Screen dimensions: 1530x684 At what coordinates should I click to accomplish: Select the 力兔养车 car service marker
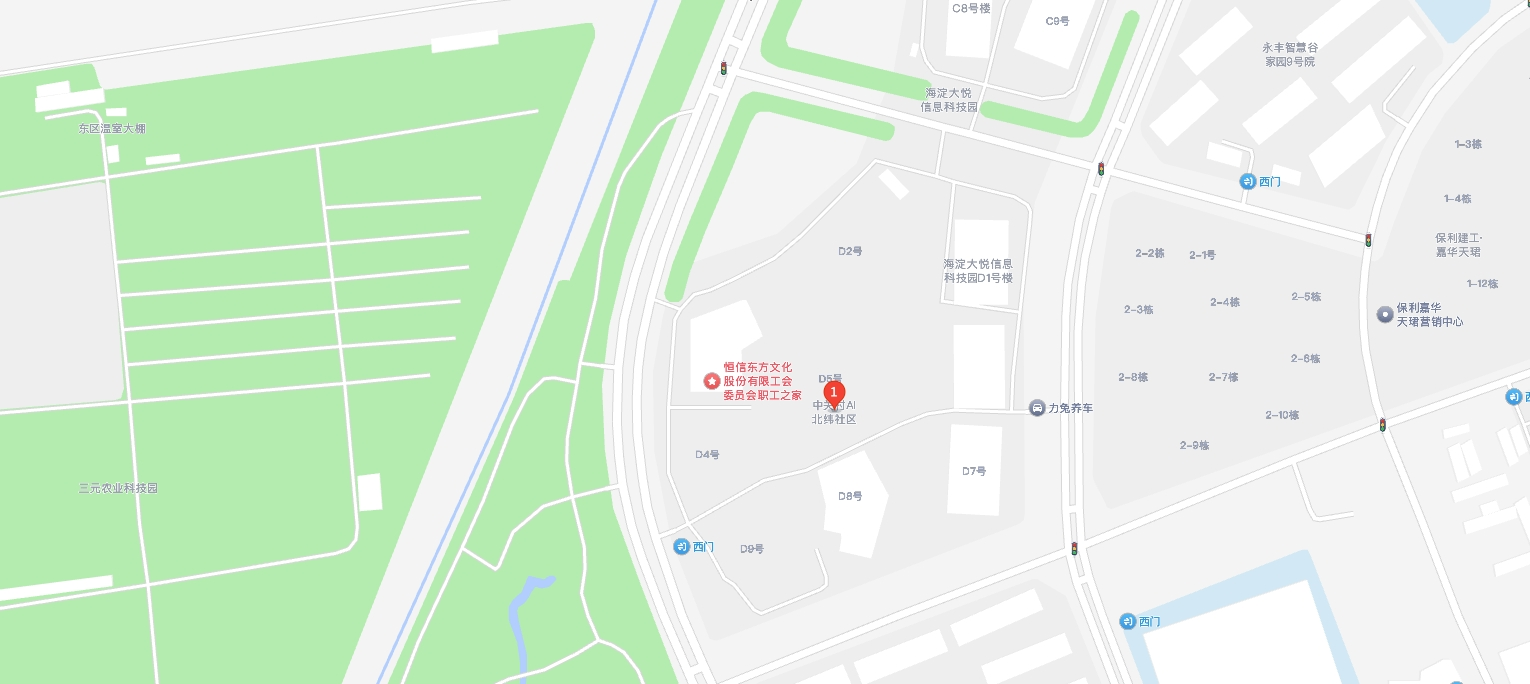coord(1038,408)
